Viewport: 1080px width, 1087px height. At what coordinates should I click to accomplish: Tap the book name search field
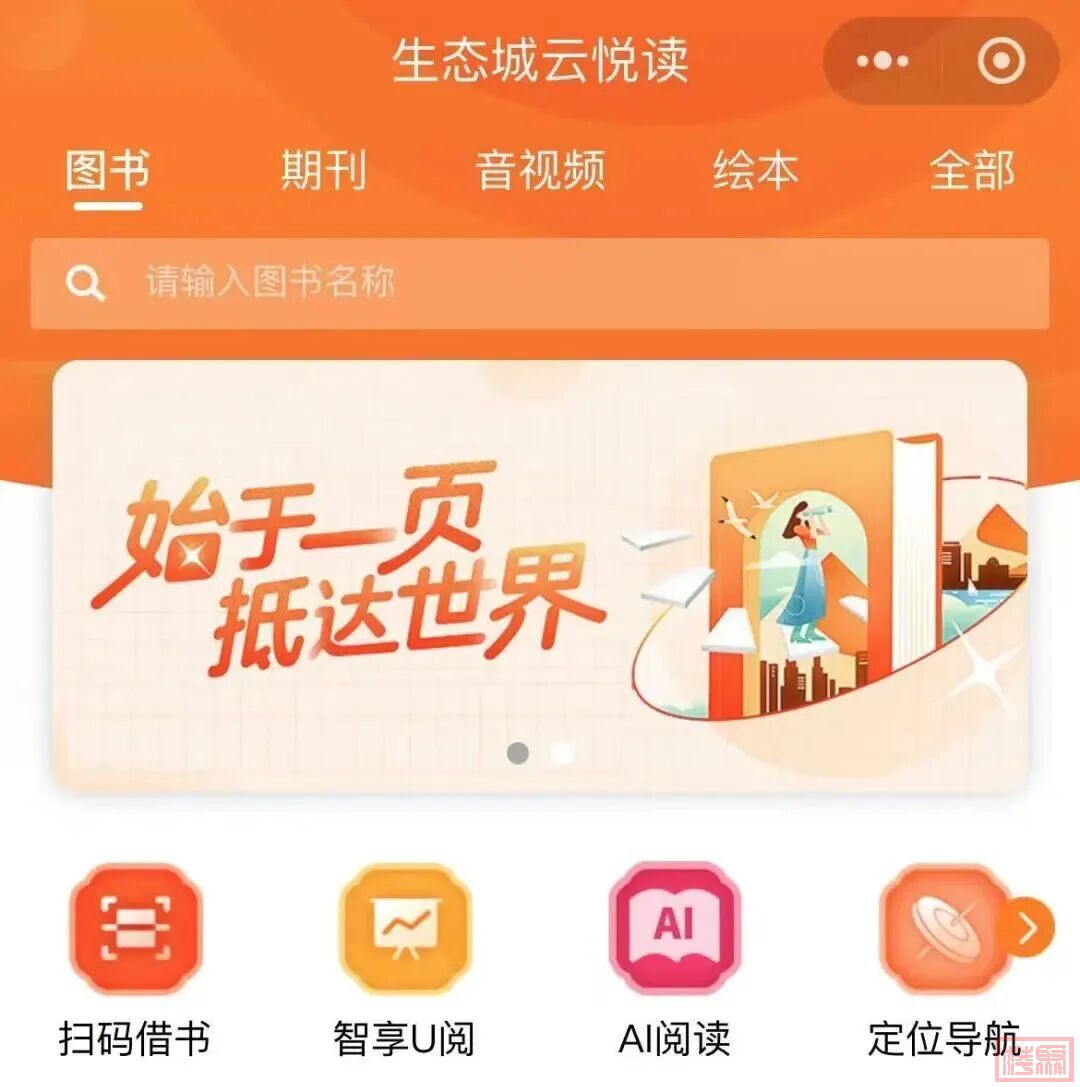pos(540,283)
